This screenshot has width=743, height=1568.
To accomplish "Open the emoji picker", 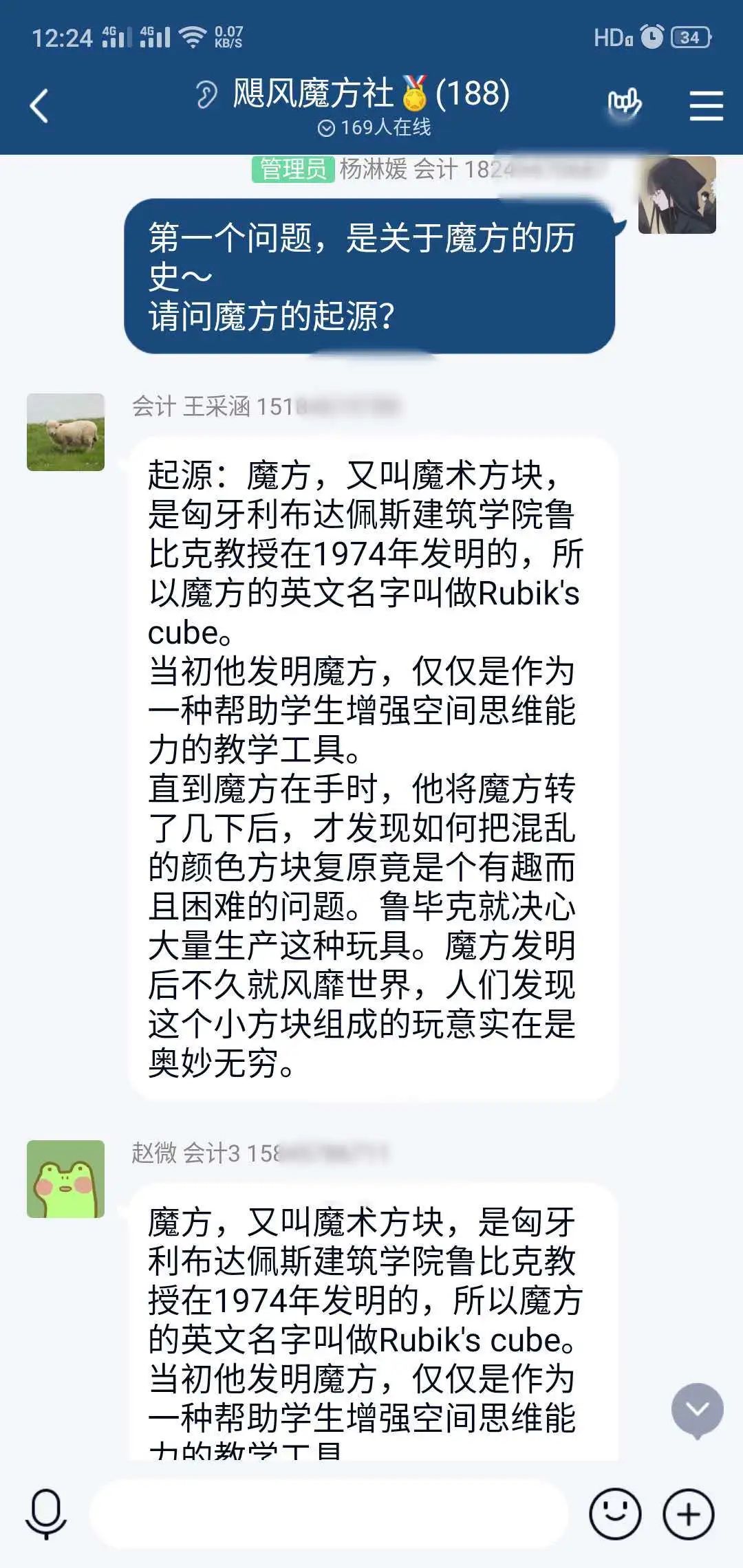I will pos(615,1514).
